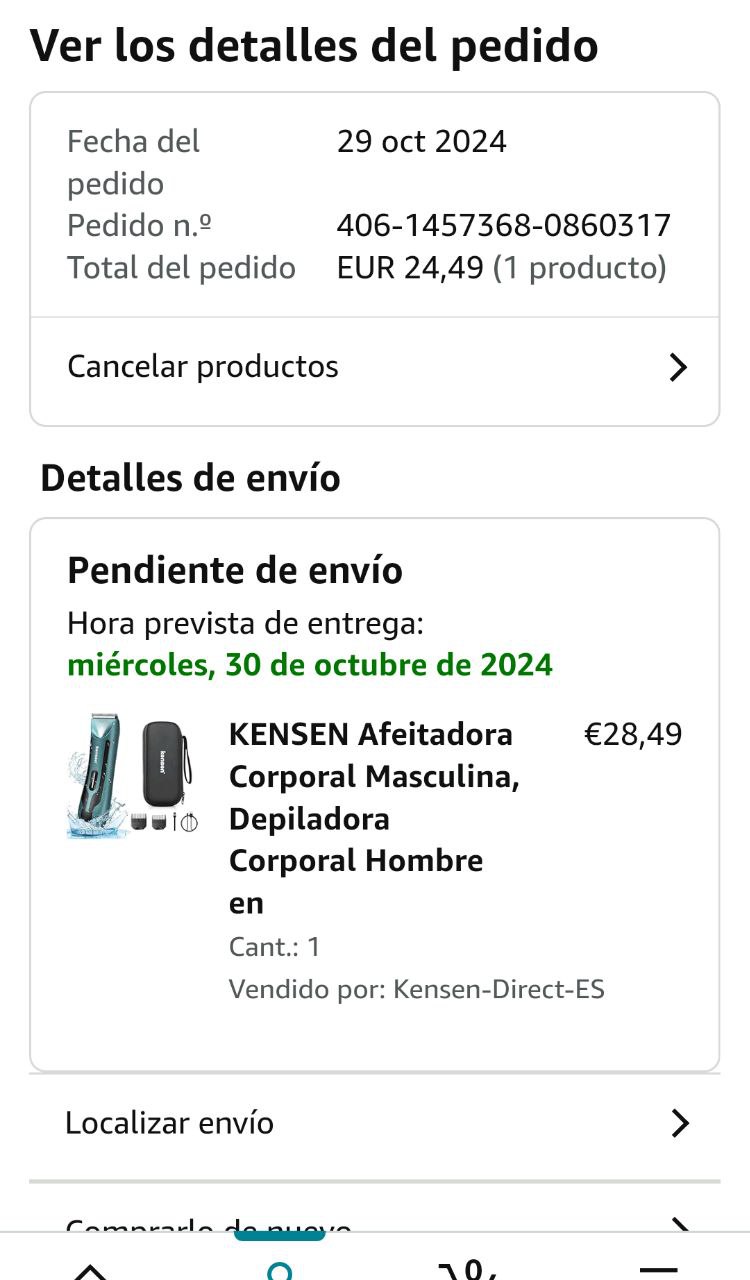
Task: Open Cancelar productos
Action: [x=375, y=367]
